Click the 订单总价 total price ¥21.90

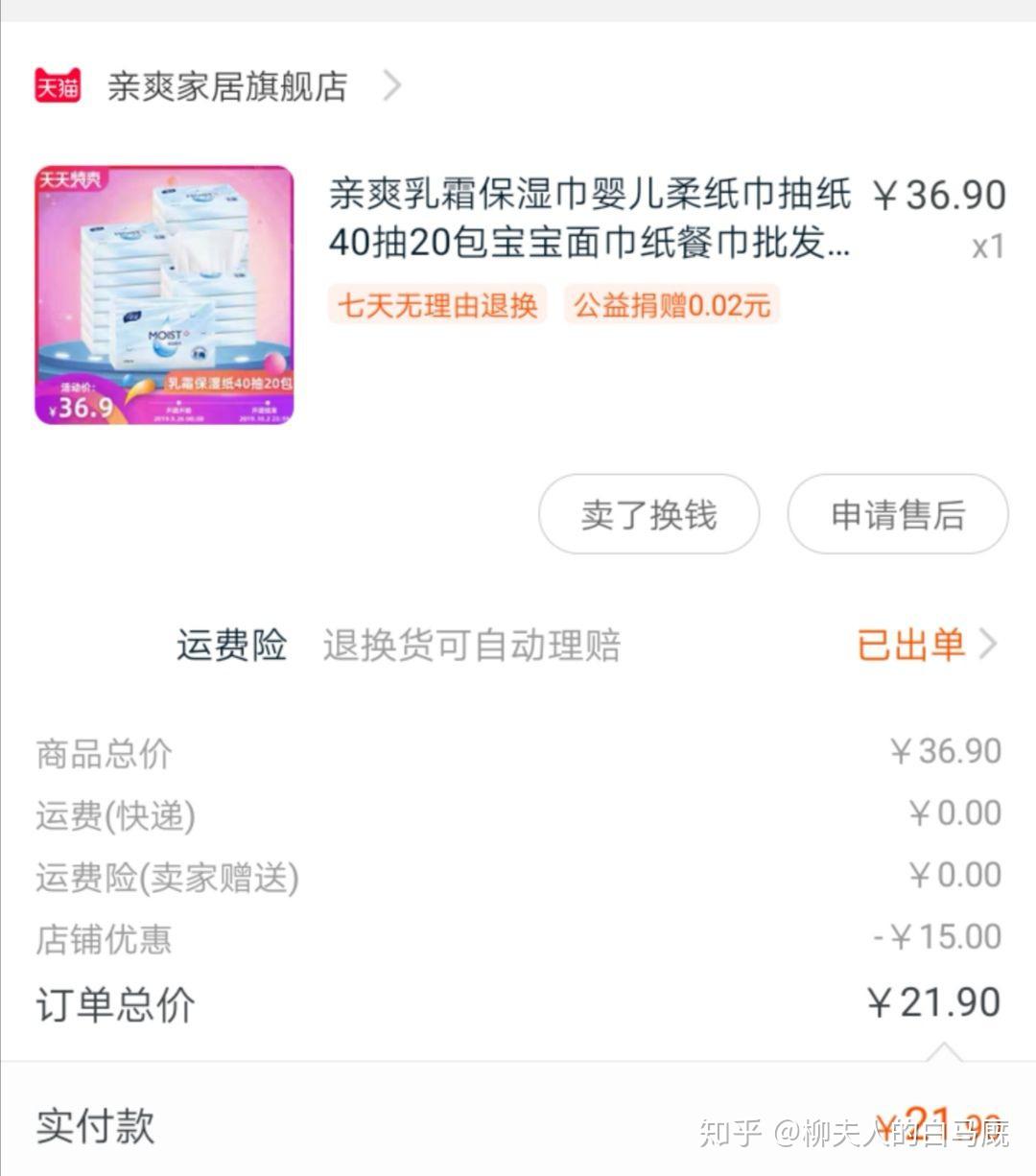pos(935,1002)
